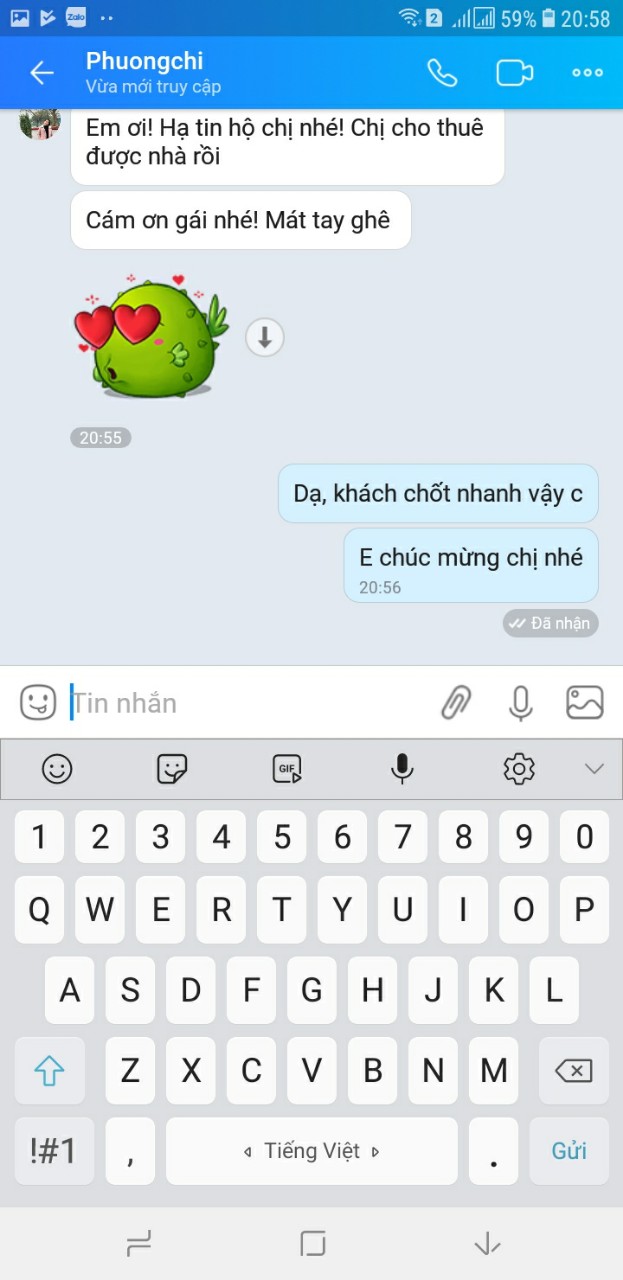
Task: Start a video call with Phuongchi
Action: (x=514, y=72)
